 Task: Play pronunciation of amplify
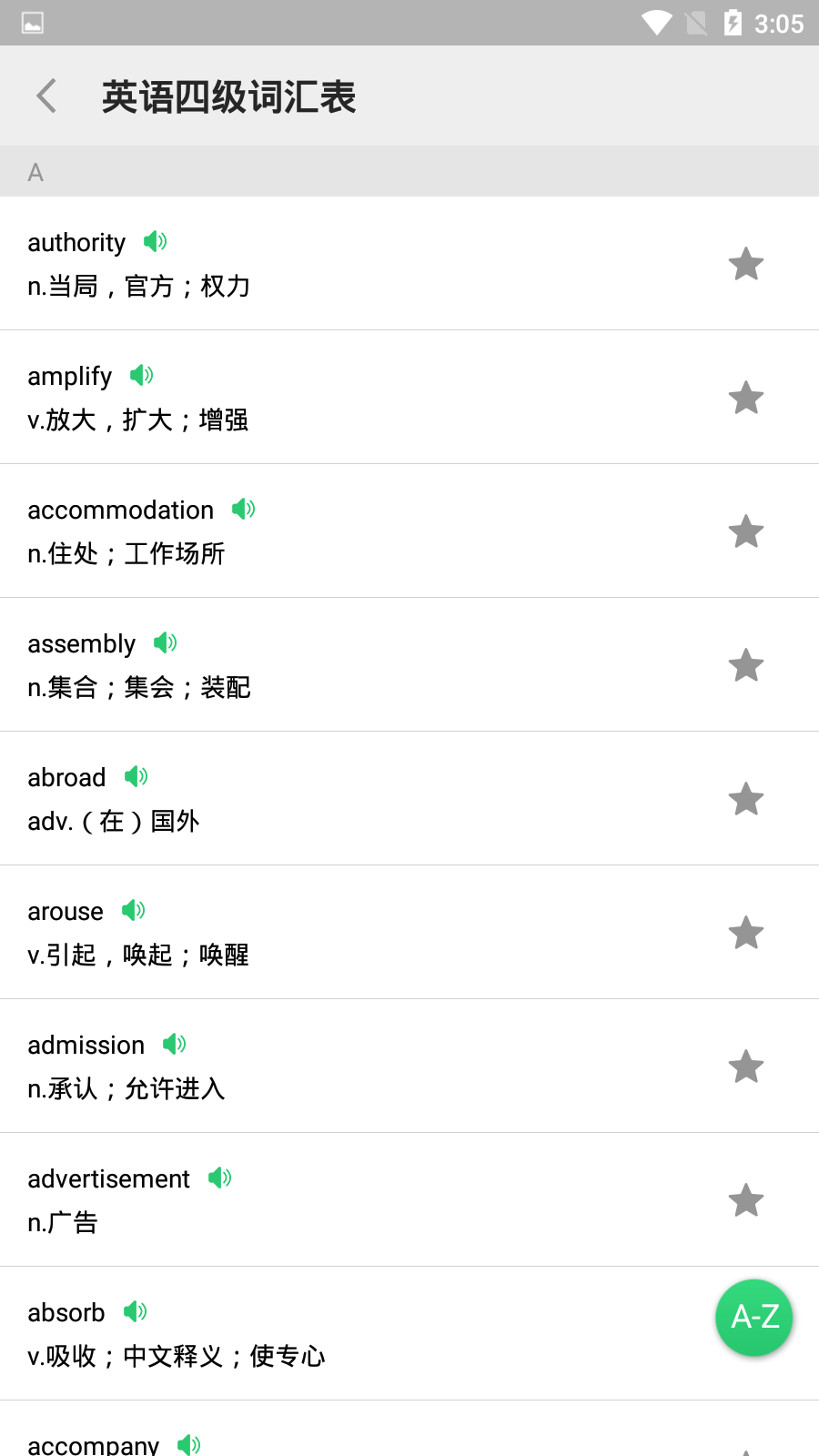pos(142,375)
